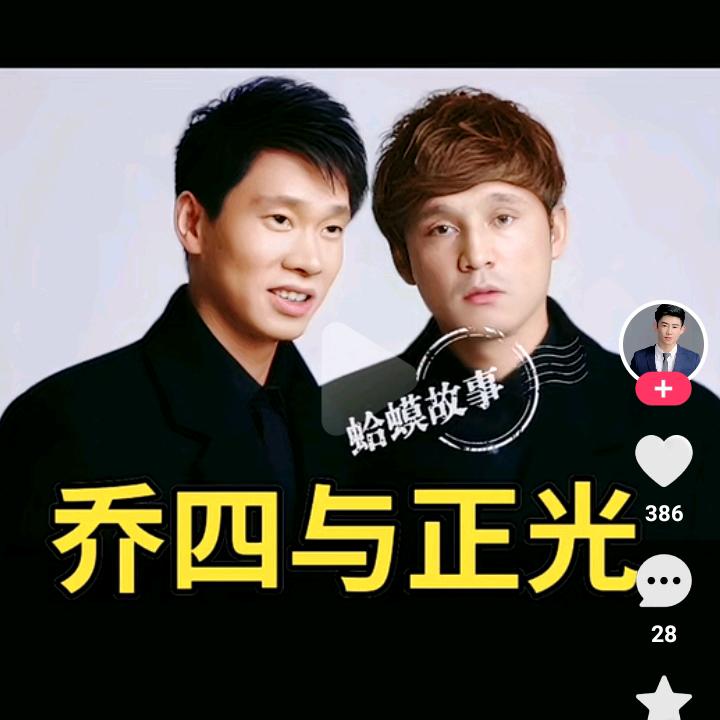This screenshot has width=720, height=720.
Task: Play the paused video
Action: [363, 379]
